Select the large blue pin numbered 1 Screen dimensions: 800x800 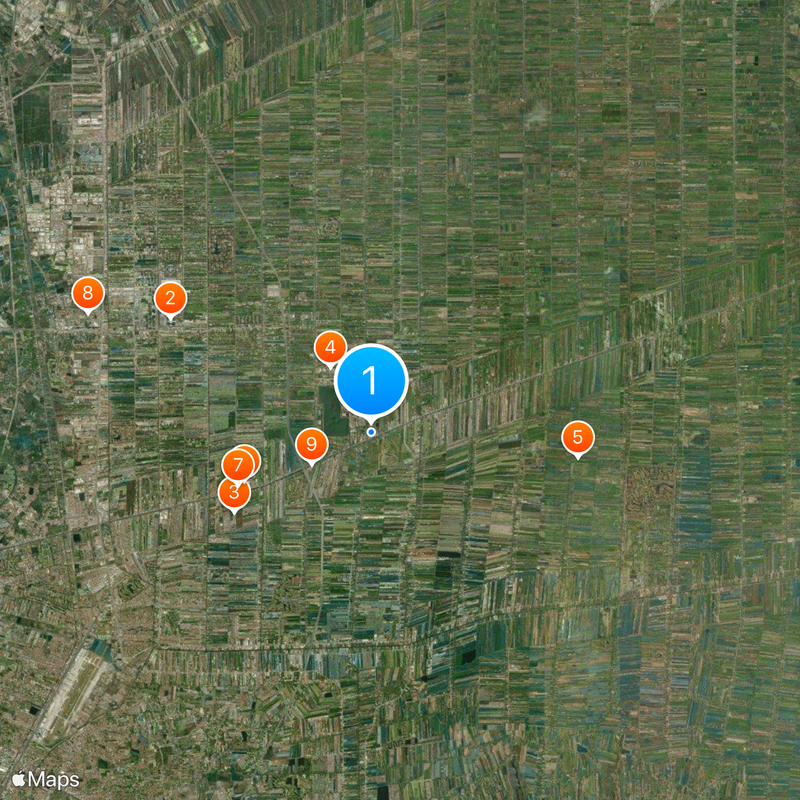pyautogui.click(x=371, y=381)
